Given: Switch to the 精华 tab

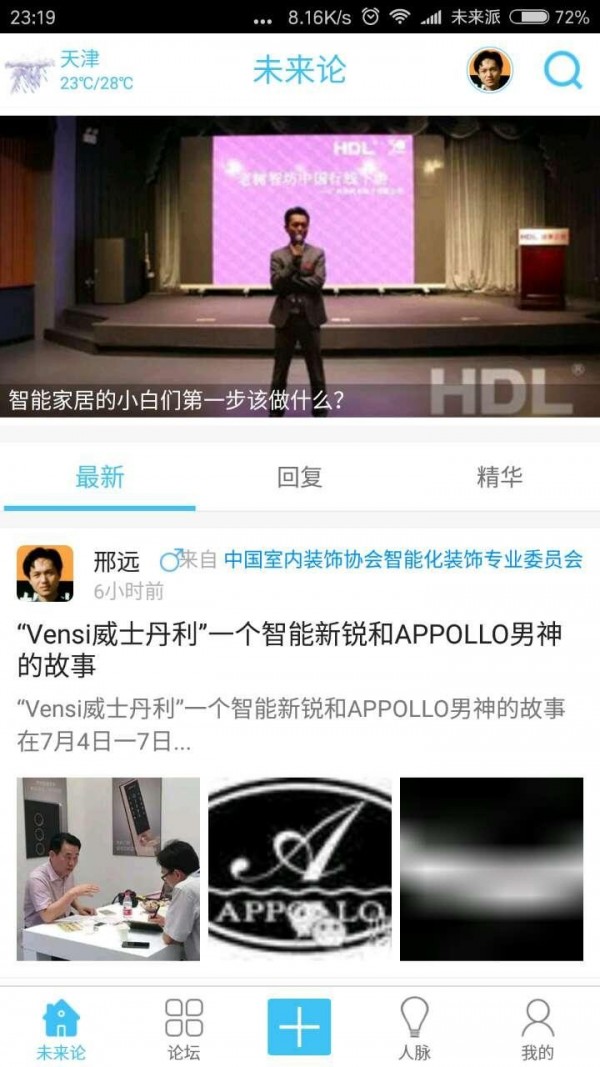Looking at the screenshot, I should [x=499, y=477].
